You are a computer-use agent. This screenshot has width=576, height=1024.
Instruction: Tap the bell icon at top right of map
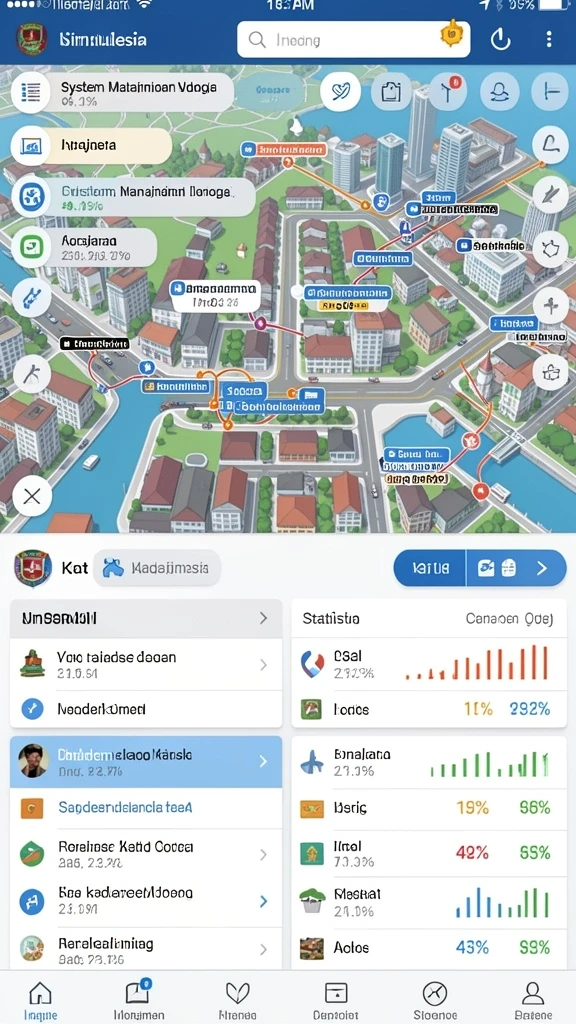coord(500,91)
